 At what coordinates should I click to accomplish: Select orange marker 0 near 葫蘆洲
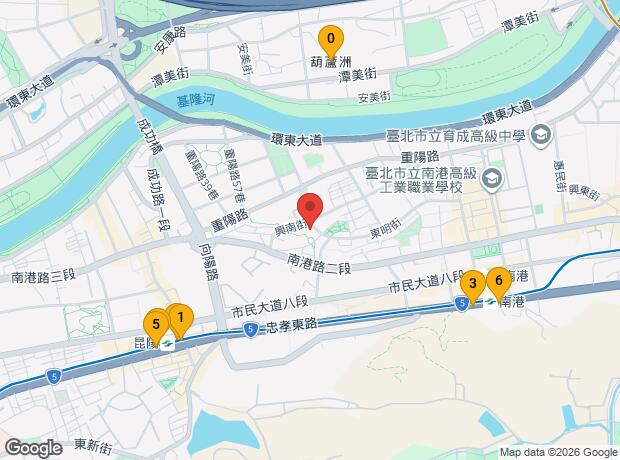(x=331, y=42)
